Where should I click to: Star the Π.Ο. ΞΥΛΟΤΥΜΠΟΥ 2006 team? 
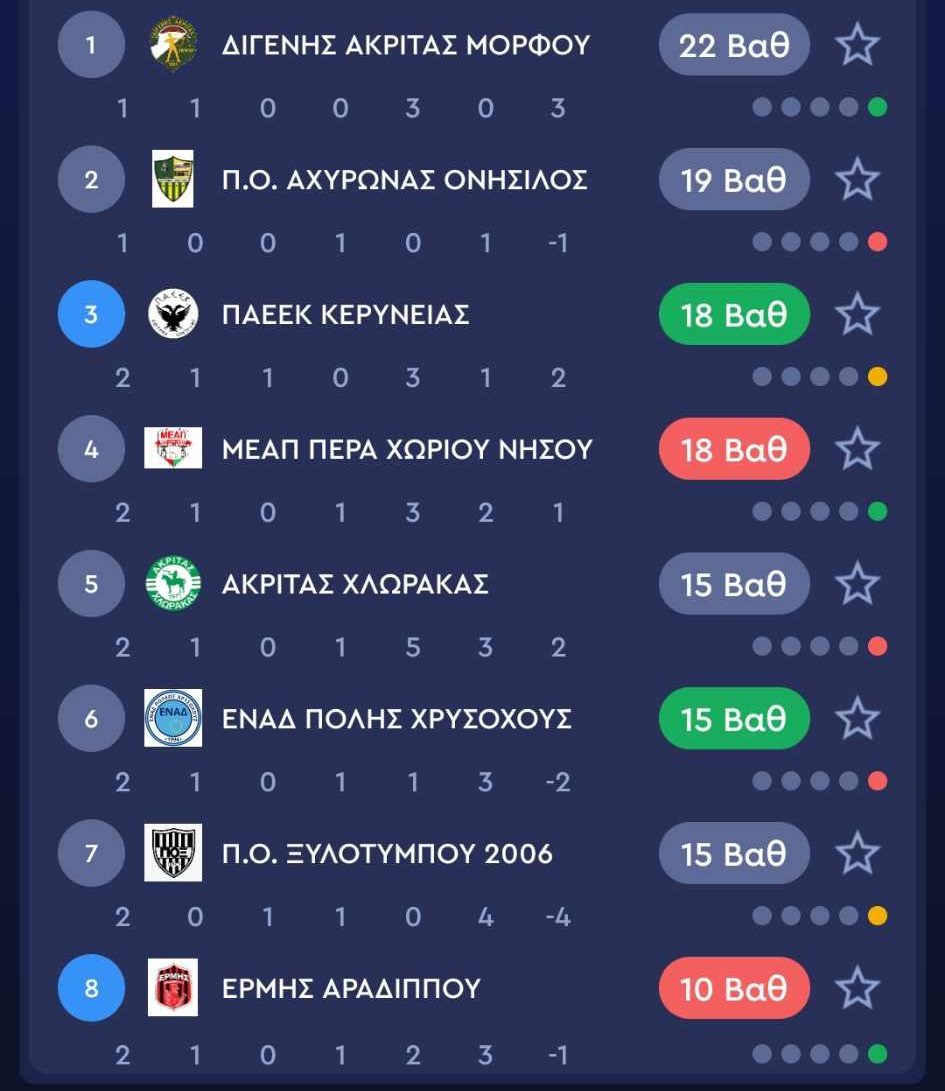click(x=857, y=854)
